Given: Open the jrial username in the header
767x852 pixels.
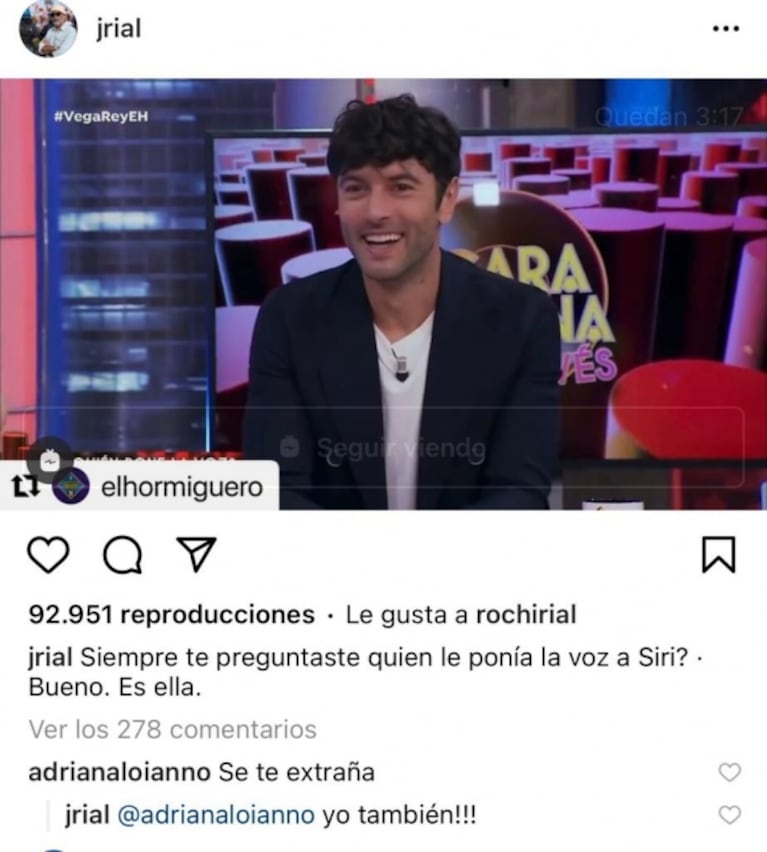Looking at the screenshot, I should tap(118, 29).
